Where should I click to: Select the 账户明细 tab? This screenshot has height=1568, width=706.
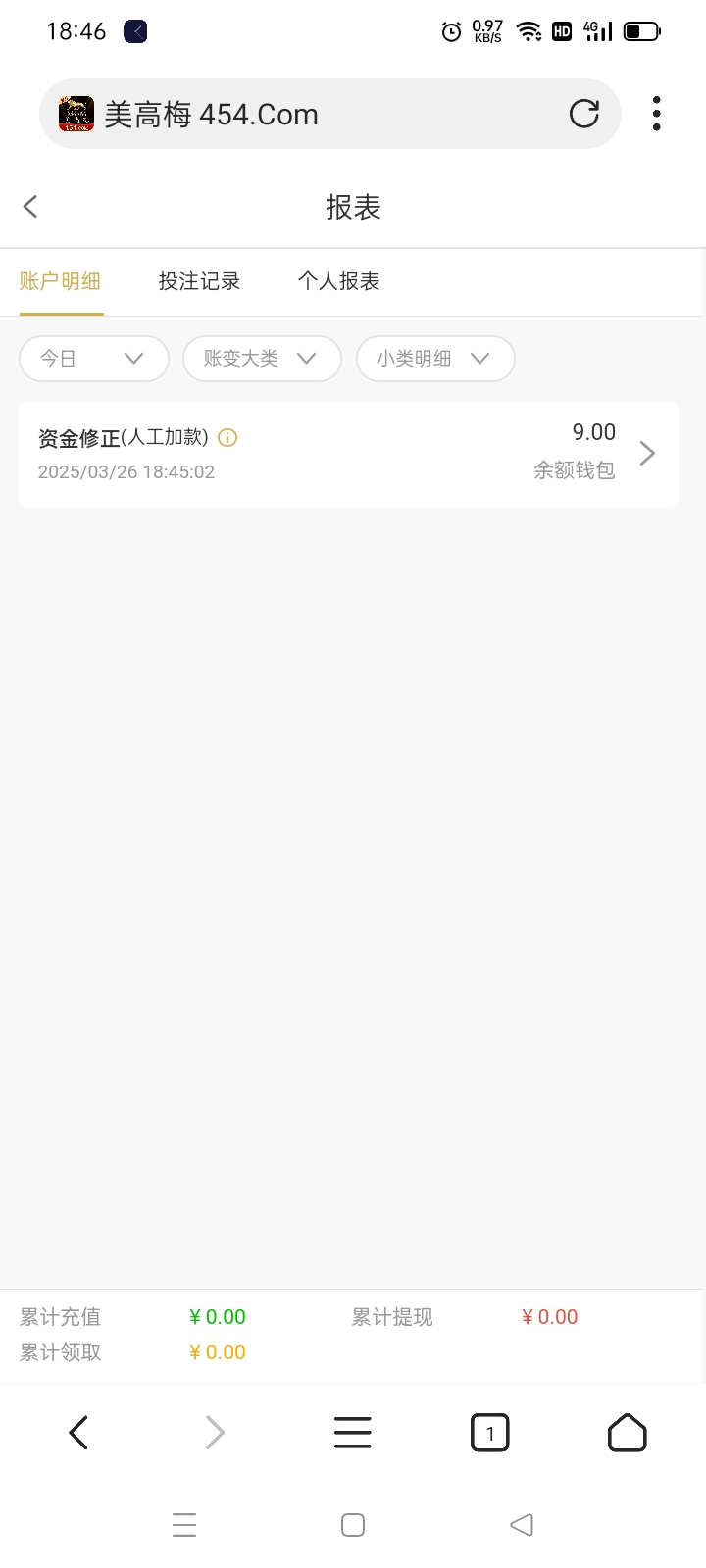(60, 281)
